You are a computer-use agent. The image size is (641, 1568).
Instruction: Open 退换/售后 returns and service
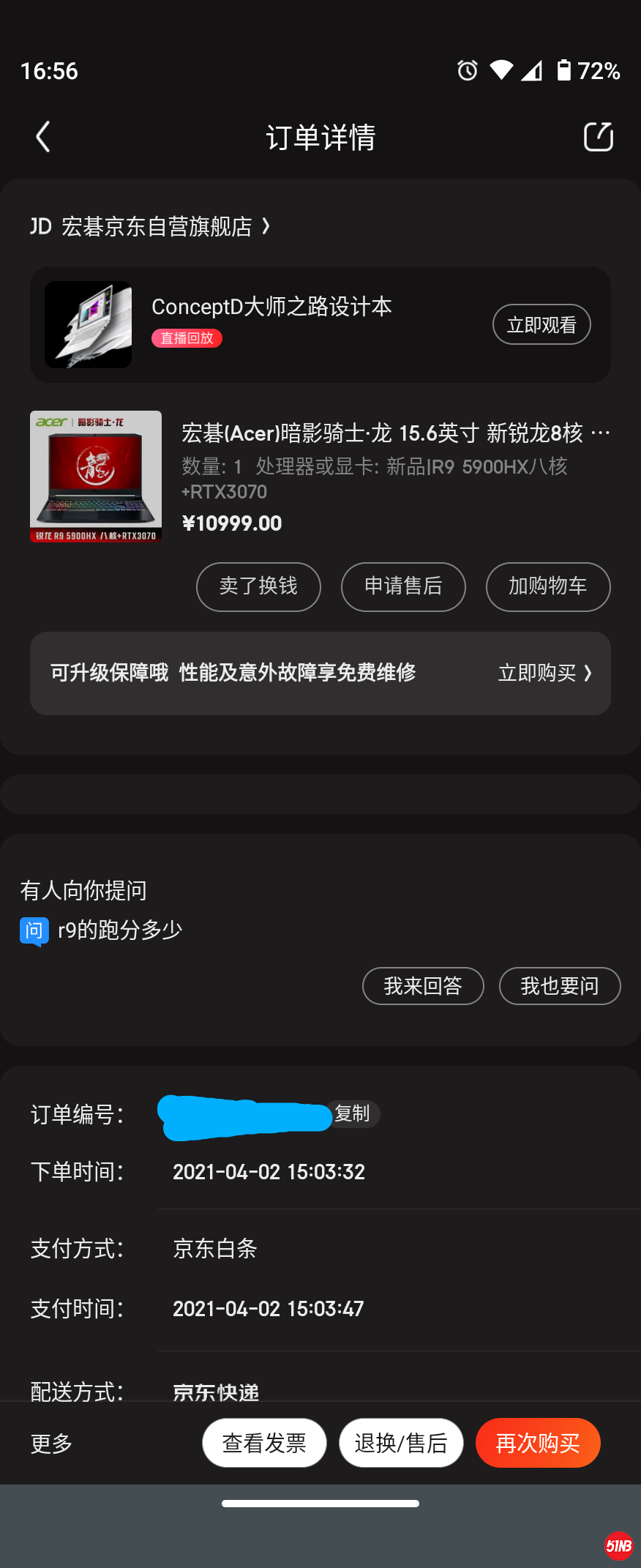coord(401,1443)
